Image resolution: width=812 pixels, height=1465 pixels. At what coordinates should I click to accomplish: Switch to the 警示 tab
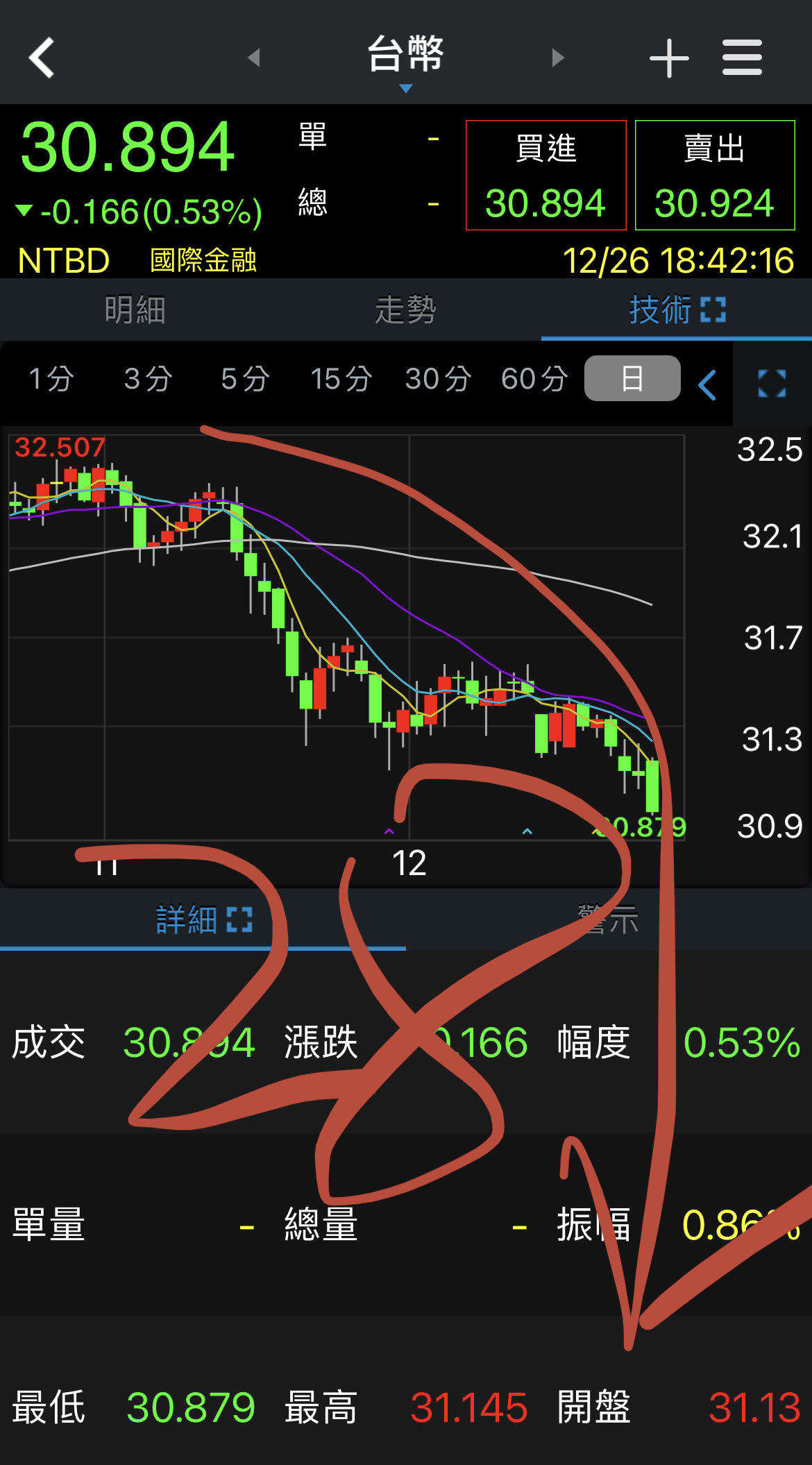click(x=608, y=920)
